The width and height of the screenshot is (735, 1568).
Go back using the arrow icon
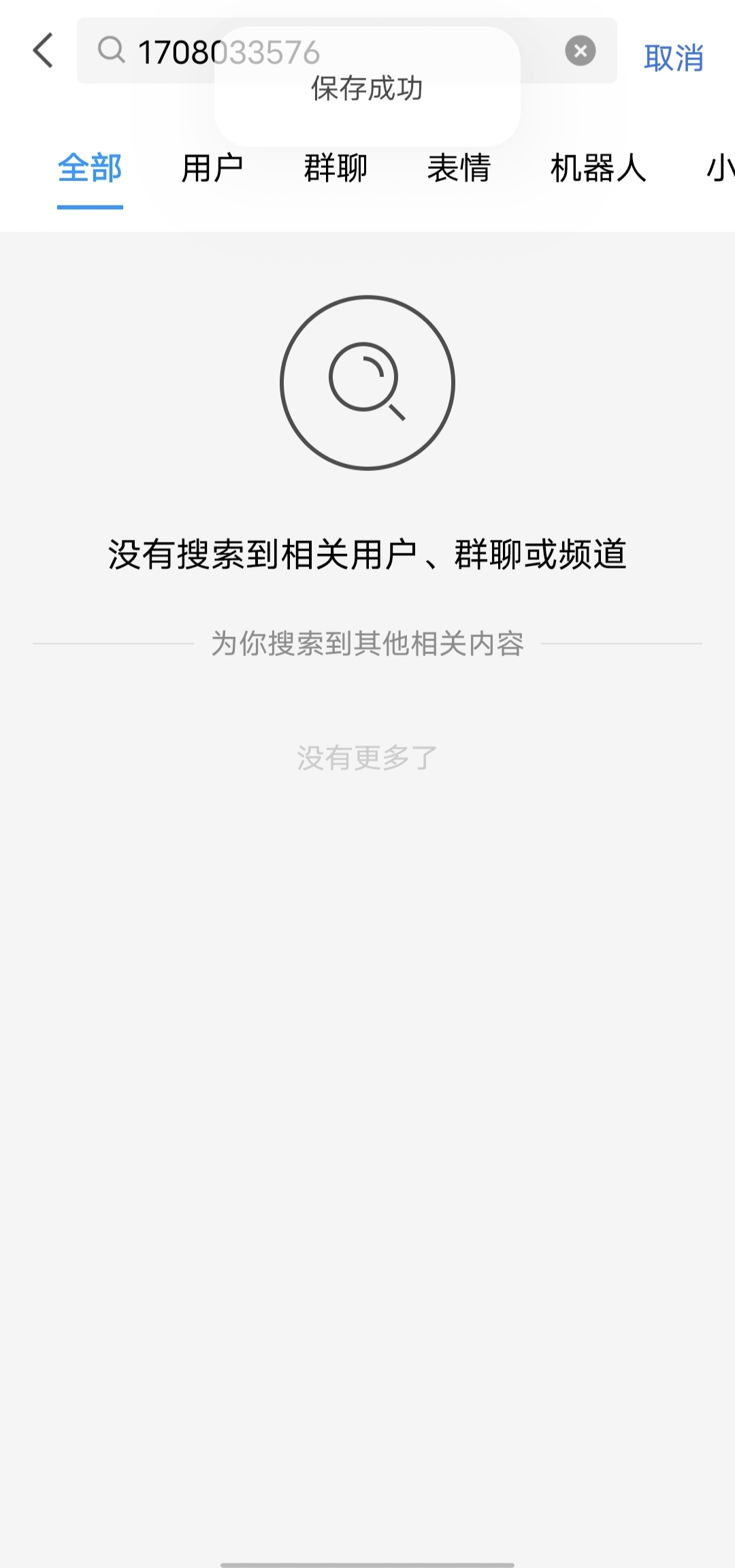[x=43, y=51]
